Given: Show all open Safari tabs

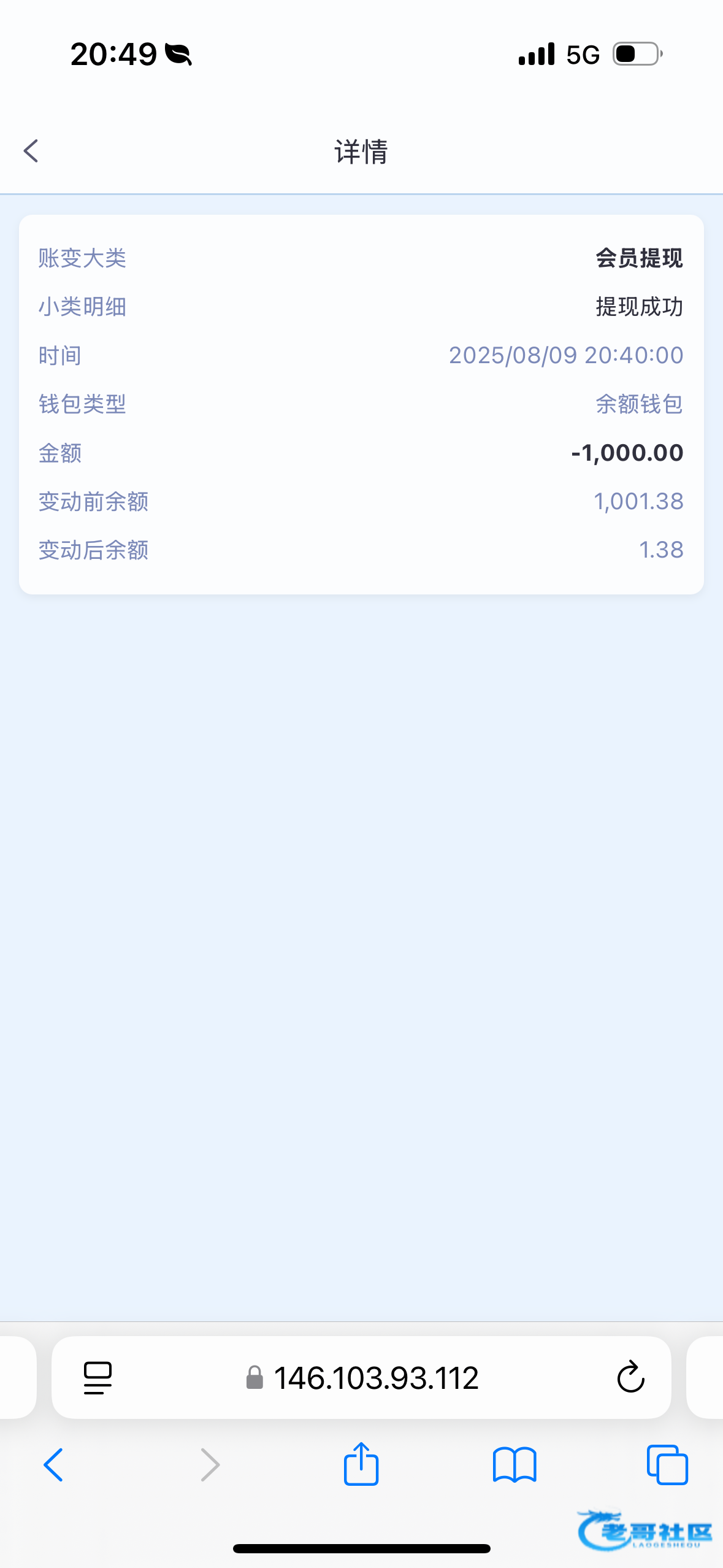Looking at the screenshot, I should click(x=667, y=1465).
